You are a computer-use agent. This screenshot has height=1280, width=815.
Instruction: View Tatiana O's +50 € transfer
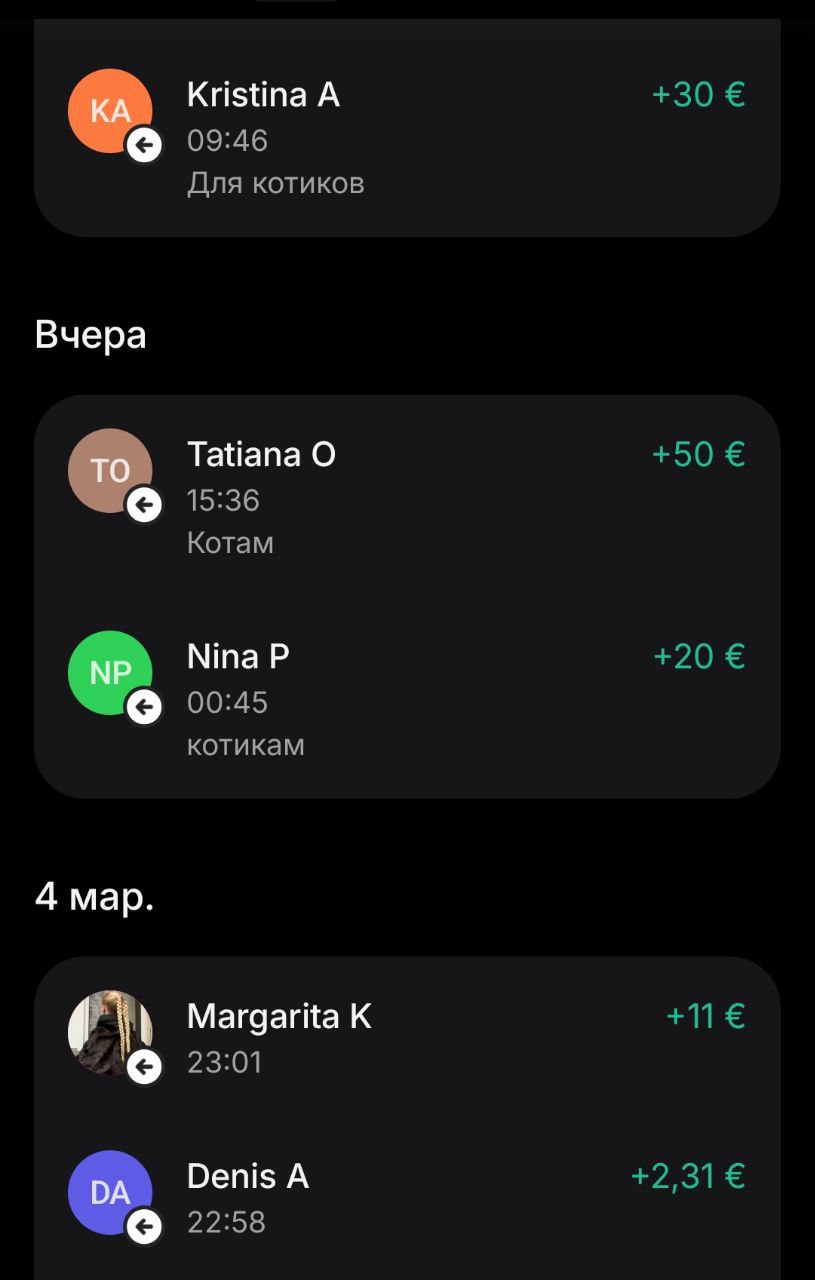pyautogui.click(x=406, y=497)
